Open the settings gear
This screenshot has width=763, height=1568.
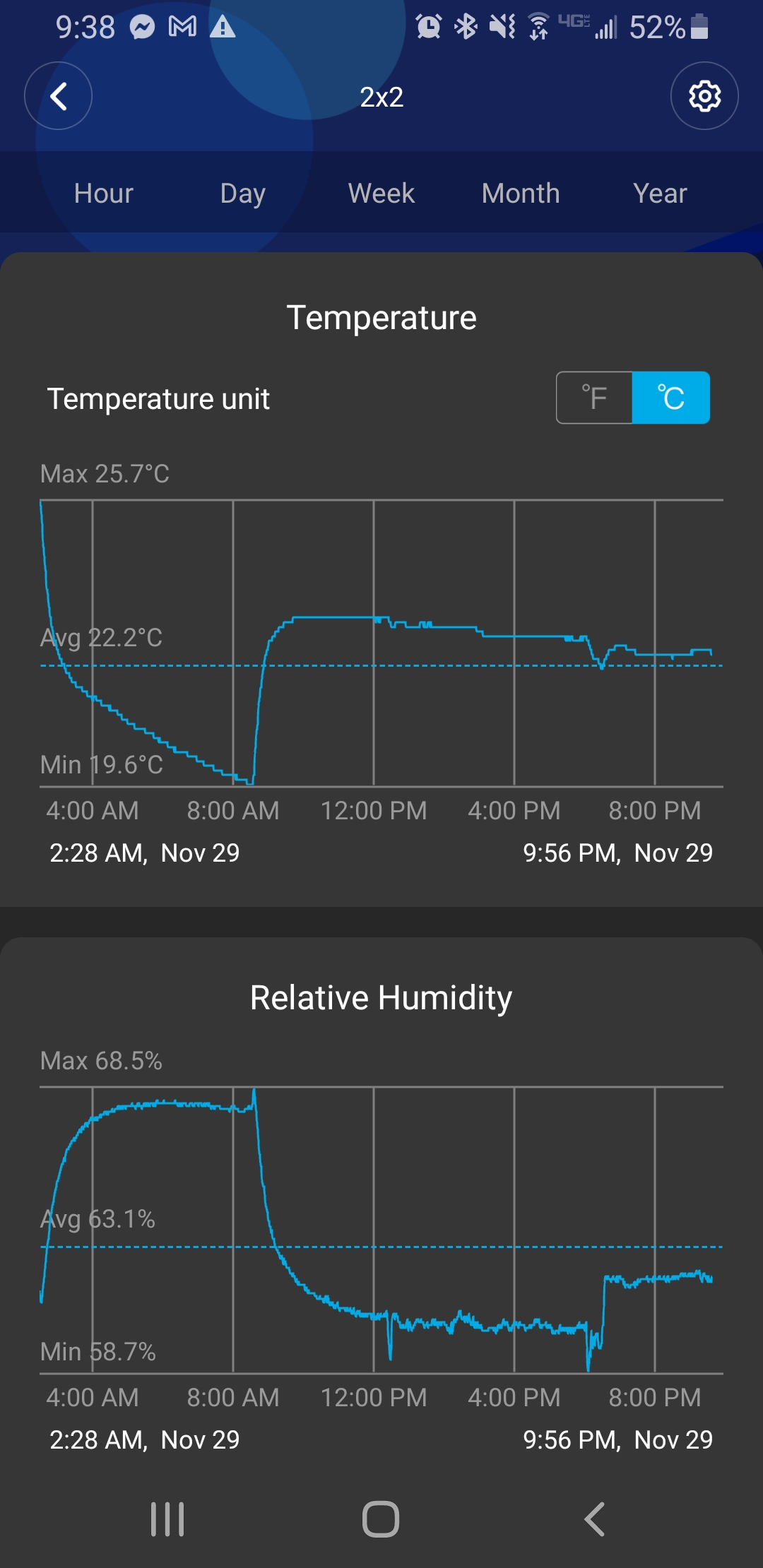point(704,96)
